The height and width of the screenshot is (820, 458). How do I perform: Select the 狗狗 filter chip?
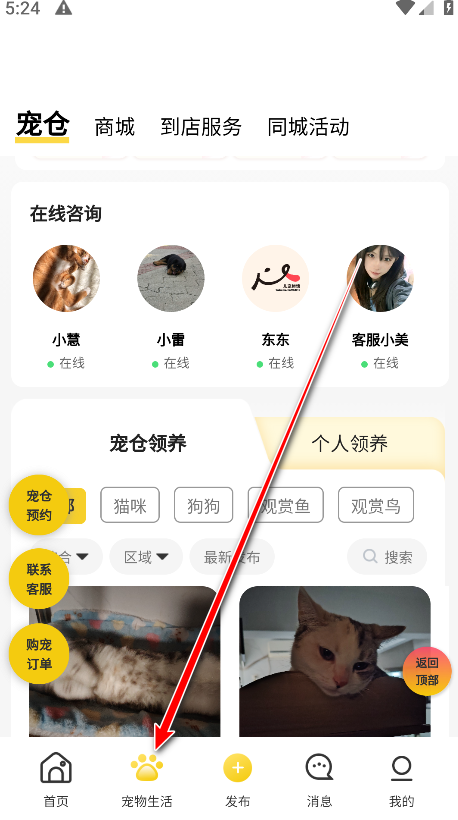[203, 505]
